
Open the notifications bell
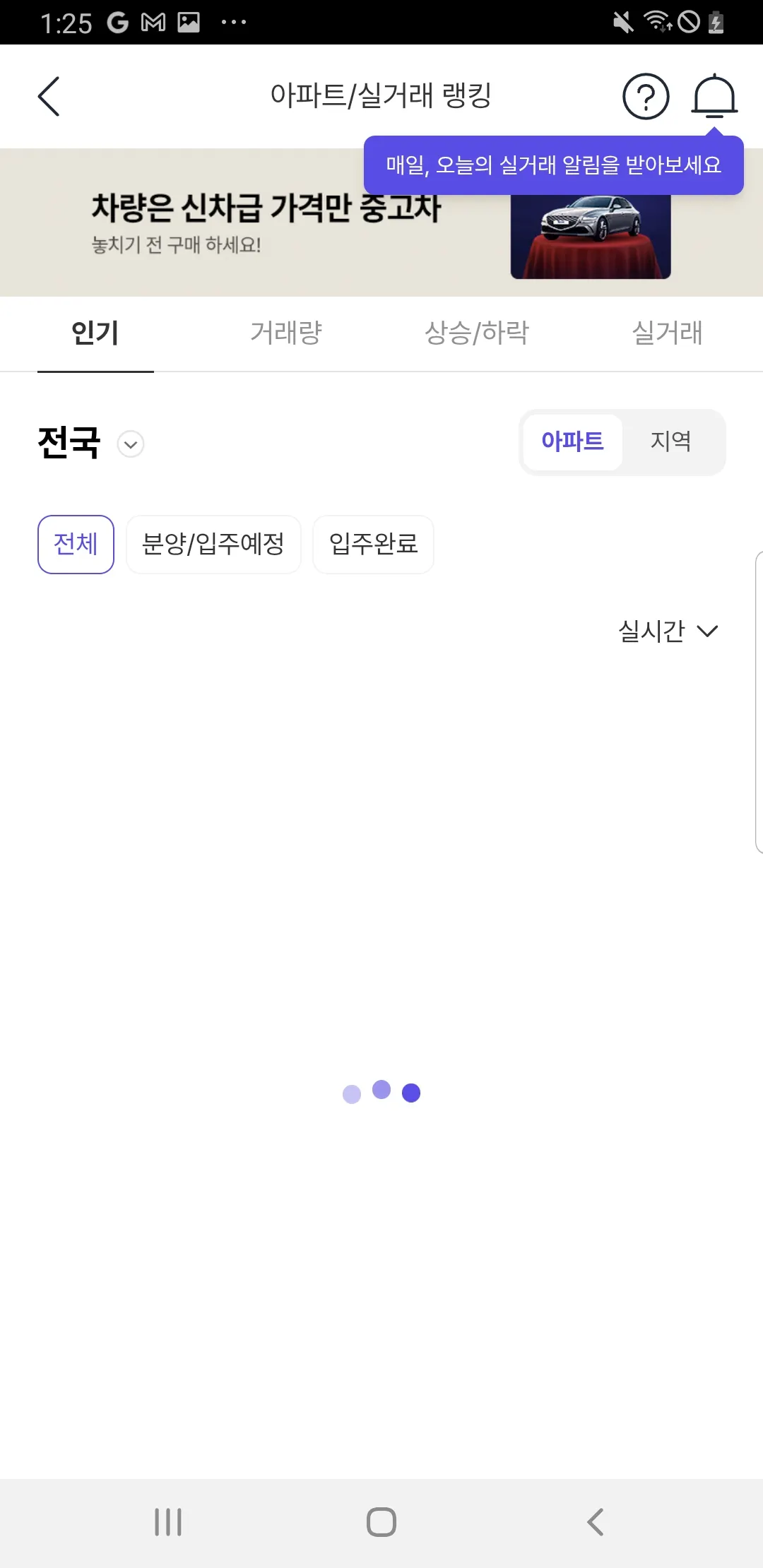tap(714, 96)
